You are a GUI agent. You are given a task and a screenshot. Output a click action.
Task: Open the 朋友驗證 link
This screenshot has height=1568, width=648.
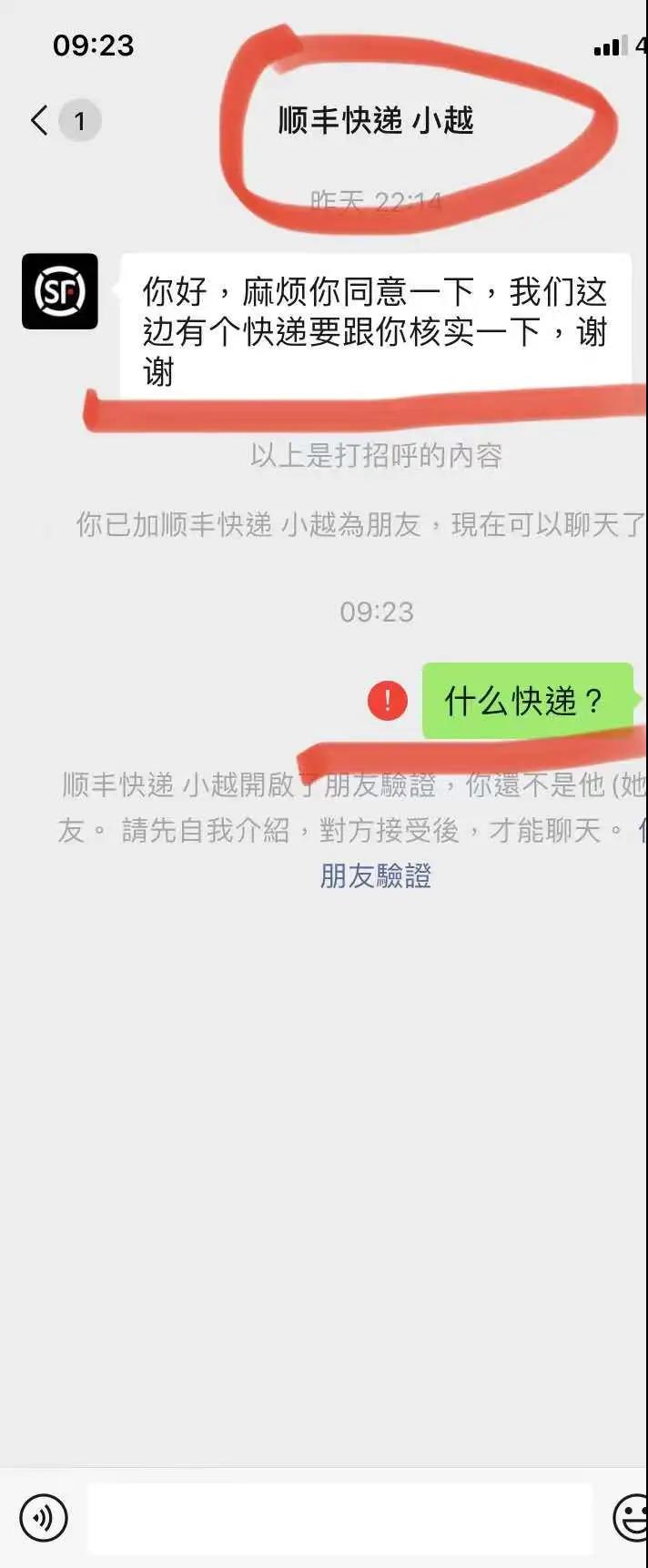375,876
